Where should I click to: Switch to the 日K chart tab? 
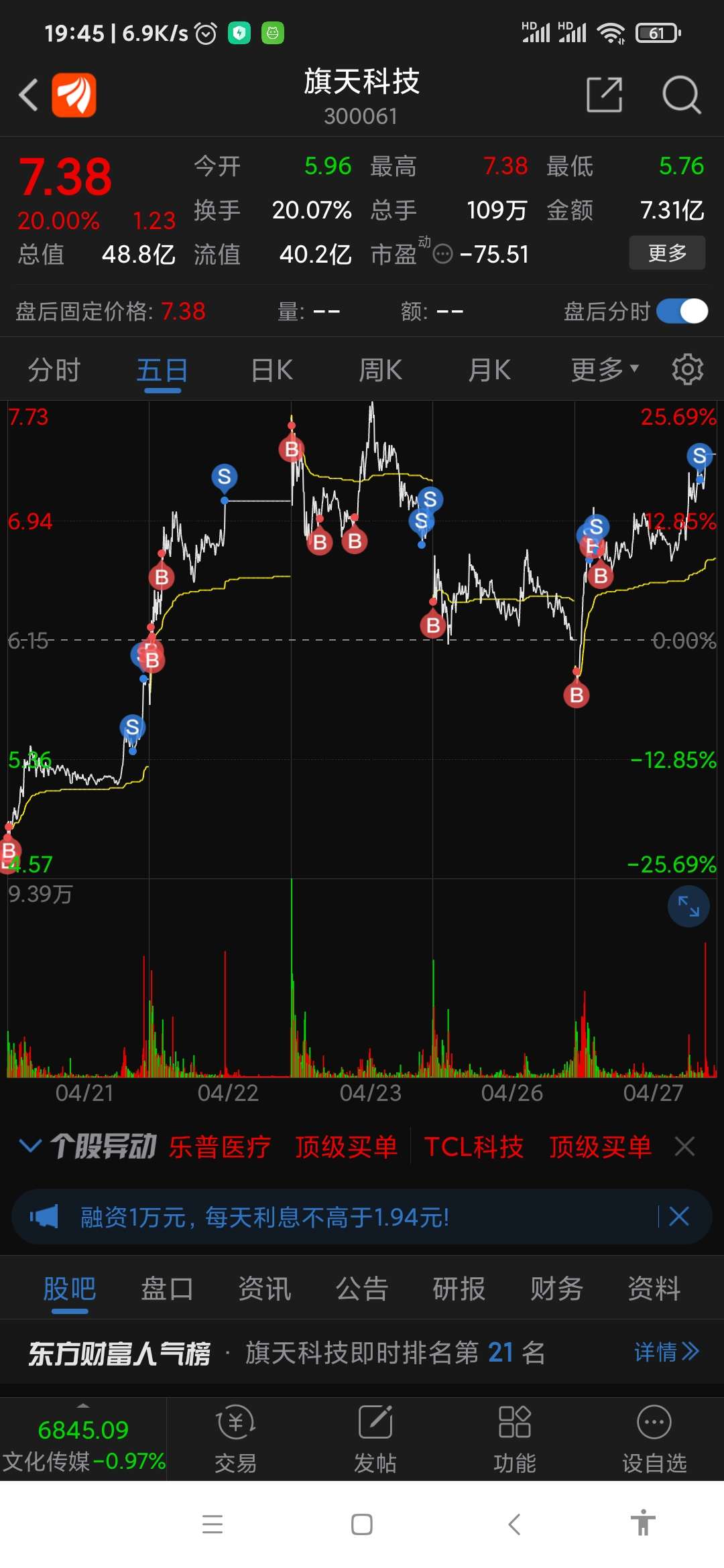(271, 370)
